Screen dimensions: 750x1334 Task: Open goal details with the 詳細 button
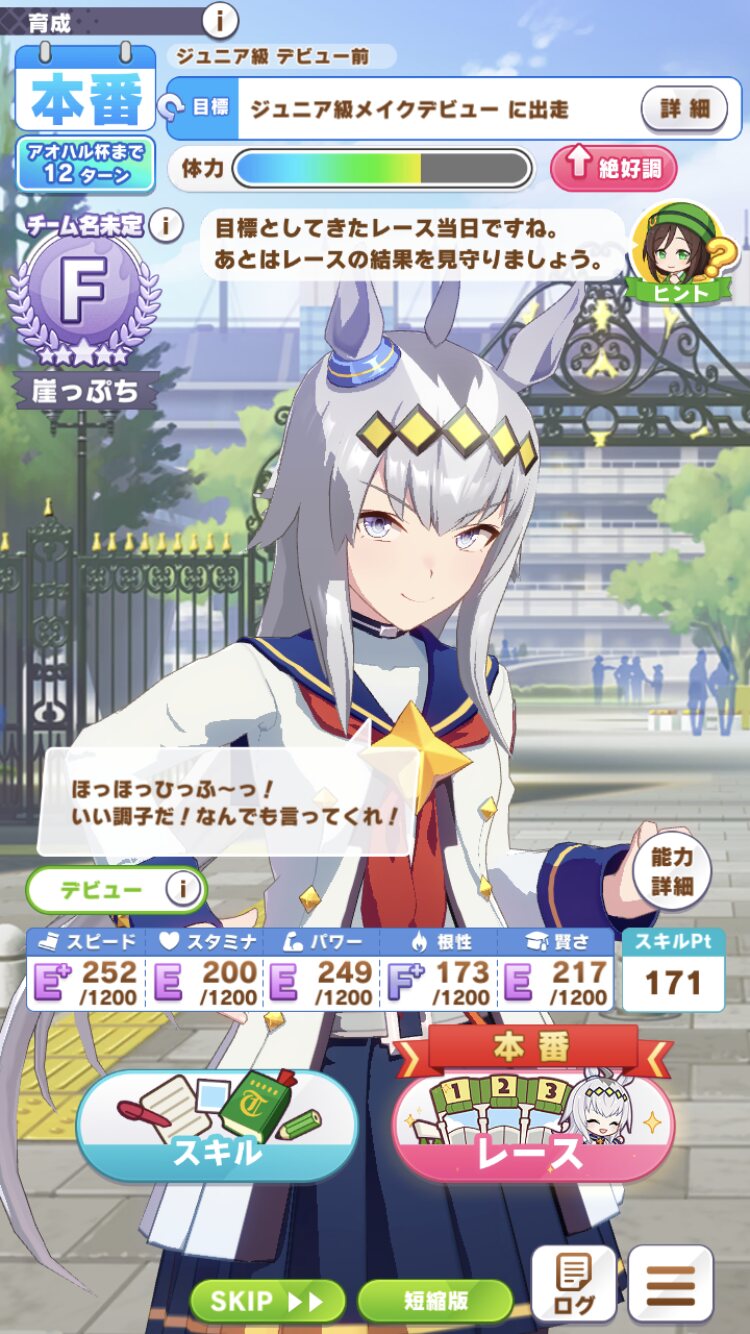point(684,108)
